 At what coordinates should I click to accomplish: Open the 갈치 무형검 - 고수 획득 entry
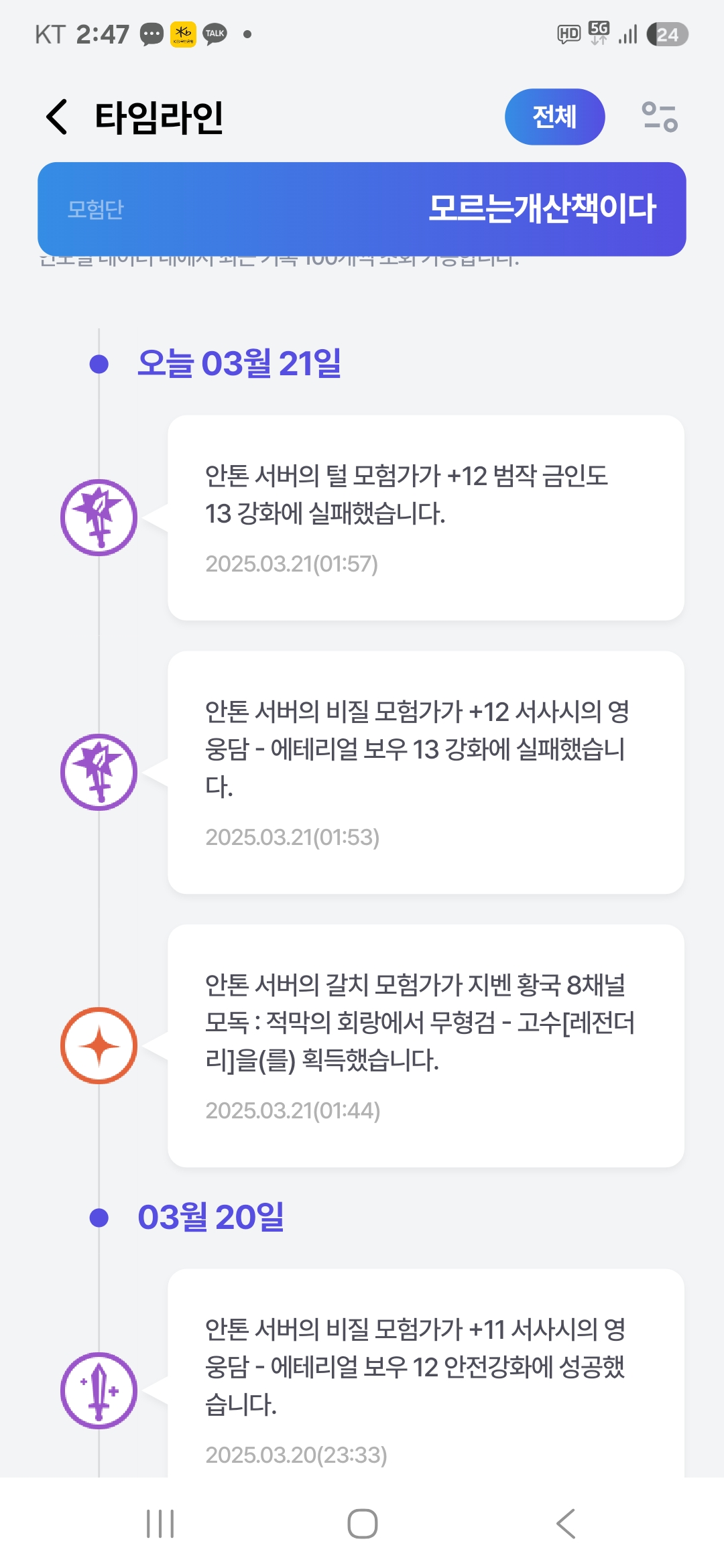point(426,1046)
